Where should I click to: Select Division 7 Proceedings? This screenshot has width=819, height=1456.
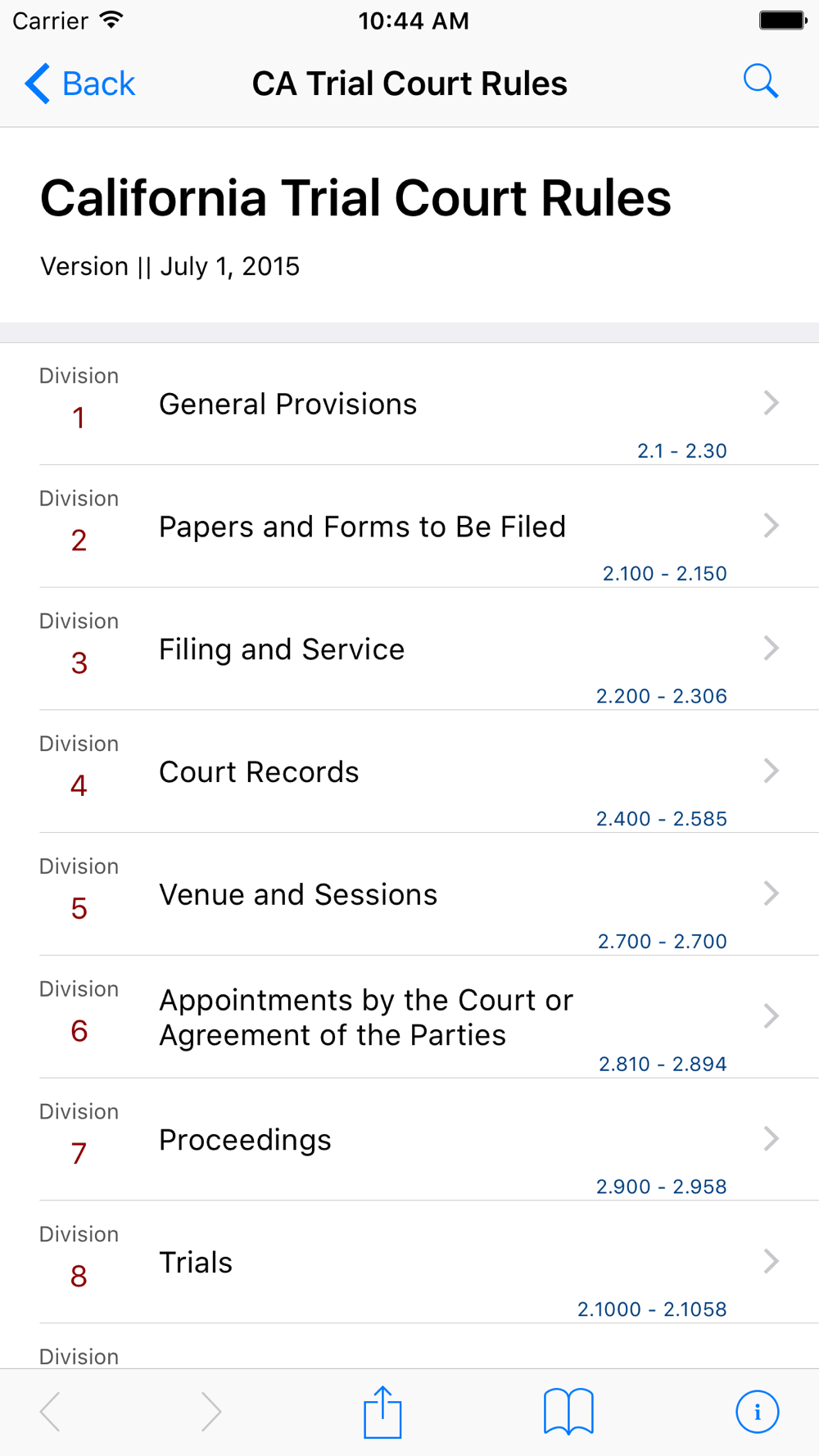(x=409, y=1140)
